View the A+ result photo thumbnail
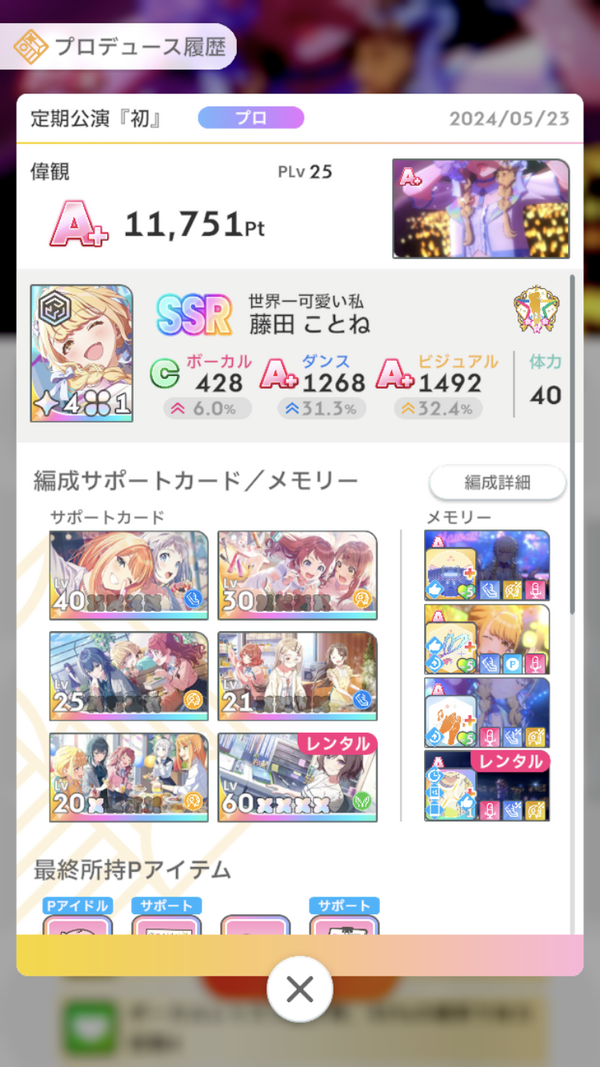 [x=481, y=208]
